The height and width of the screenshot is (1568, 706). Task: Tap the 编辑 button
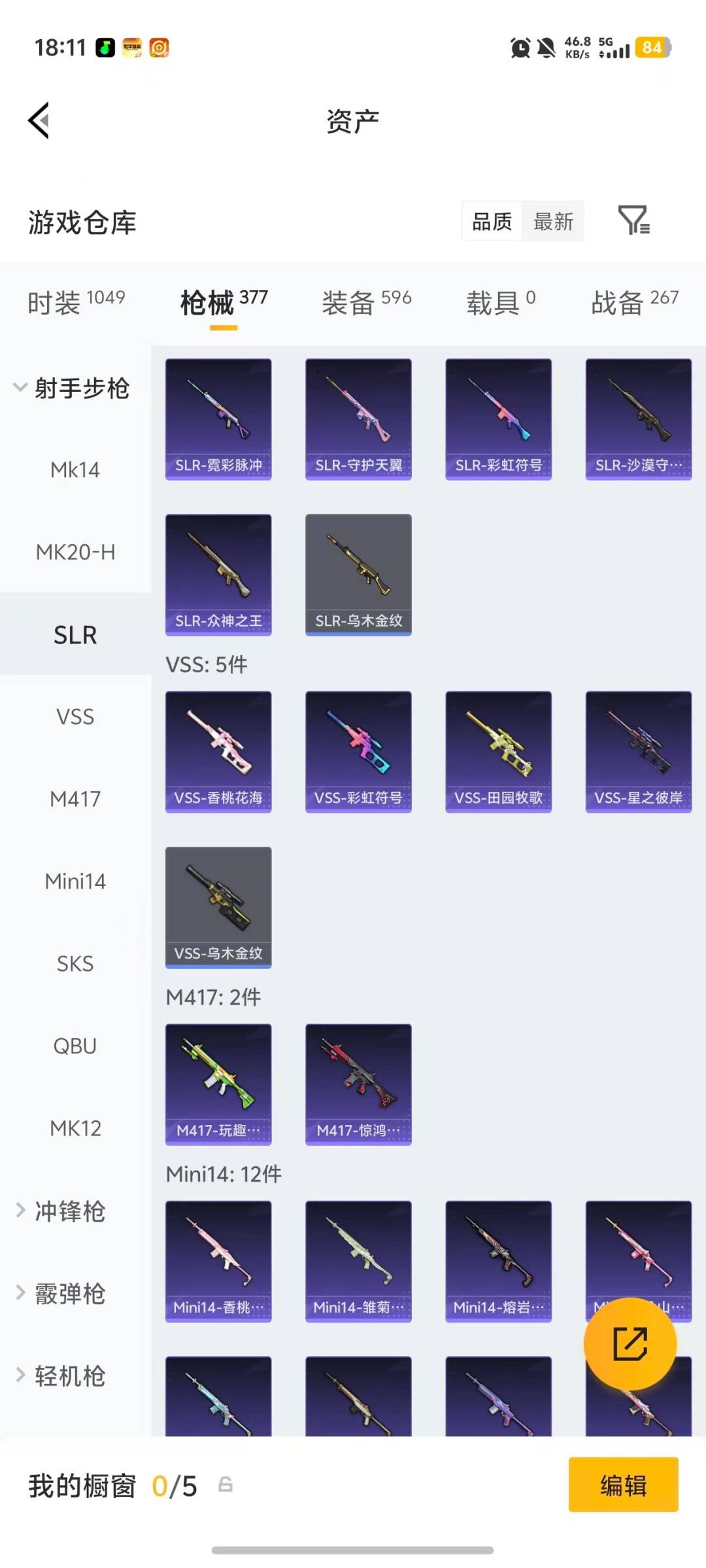point(623,1485)
